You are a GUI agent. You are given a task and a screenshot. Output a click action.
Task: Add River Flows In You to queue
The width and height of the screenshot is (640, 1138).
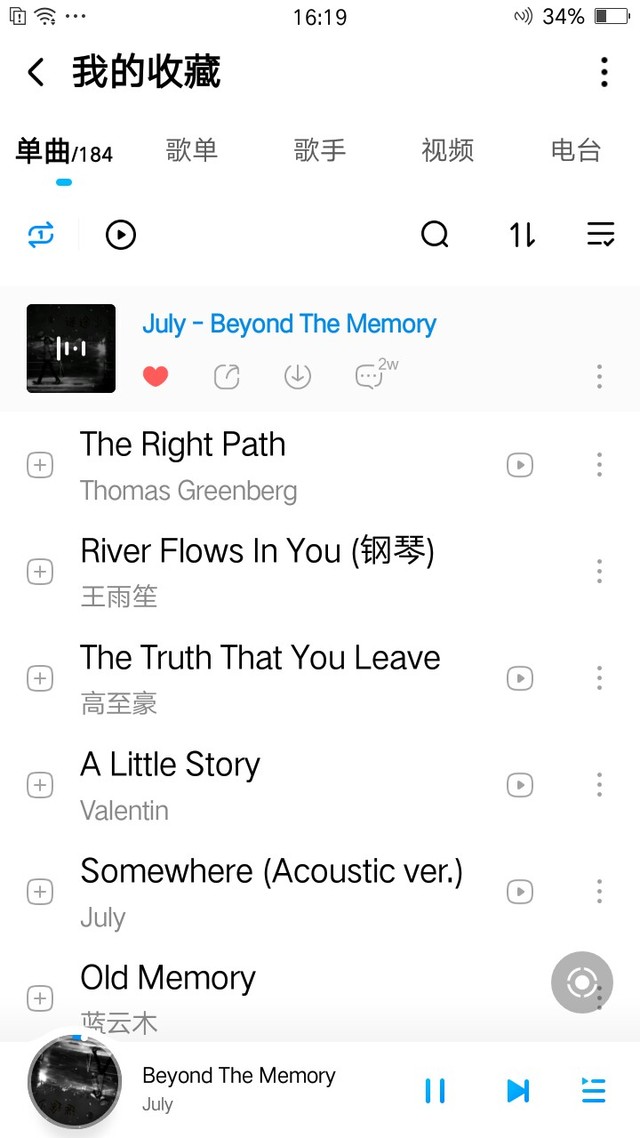coord(39,572)
